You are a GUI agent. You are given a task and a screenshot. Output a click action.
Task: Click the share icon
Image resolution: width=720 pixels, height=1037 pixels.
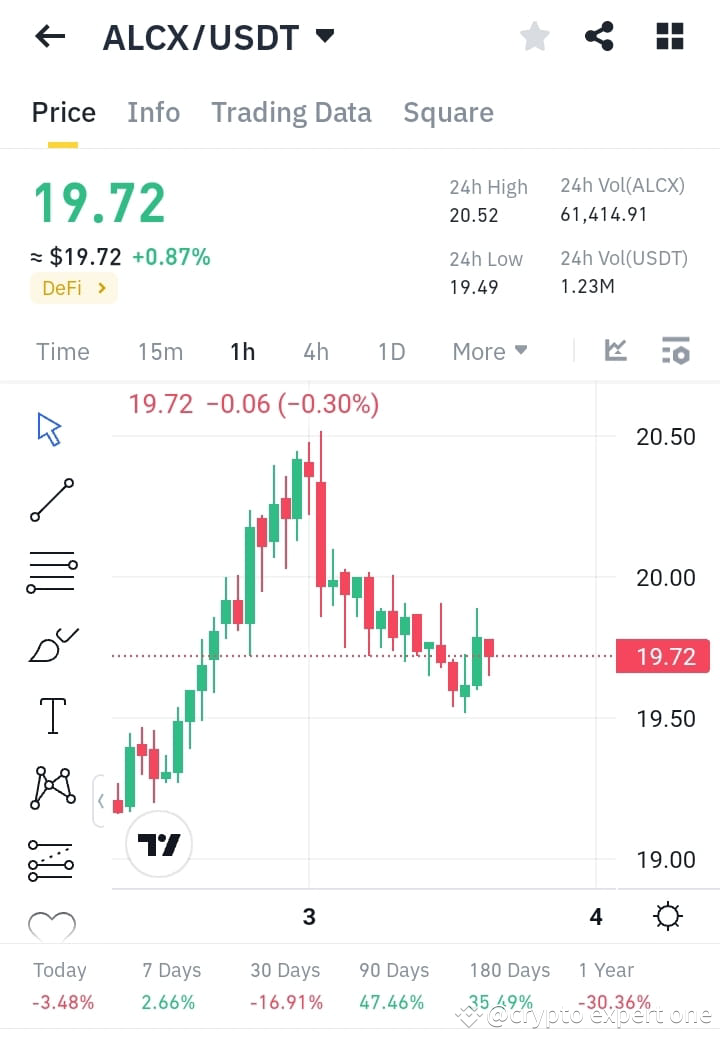point(599,36)
